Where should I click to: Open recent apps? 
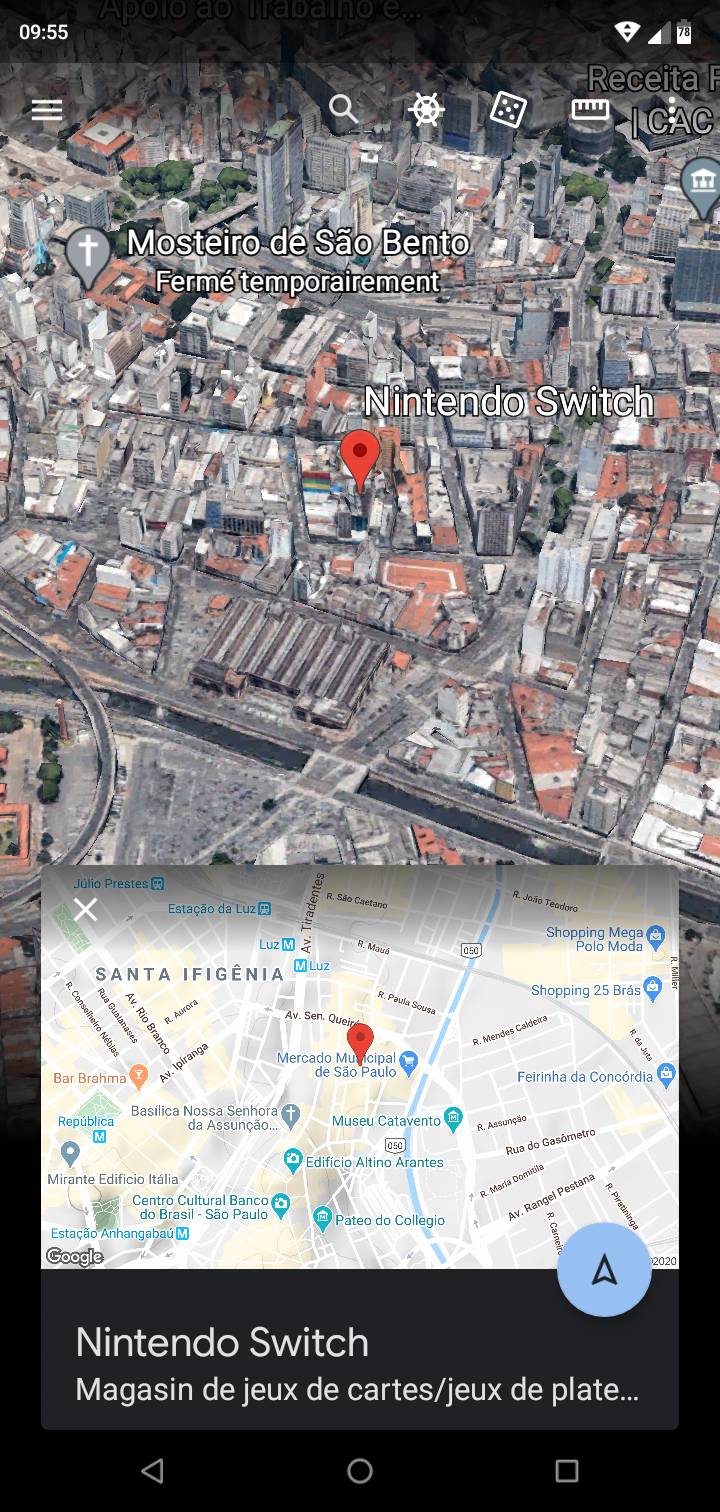coord(566,1470)
